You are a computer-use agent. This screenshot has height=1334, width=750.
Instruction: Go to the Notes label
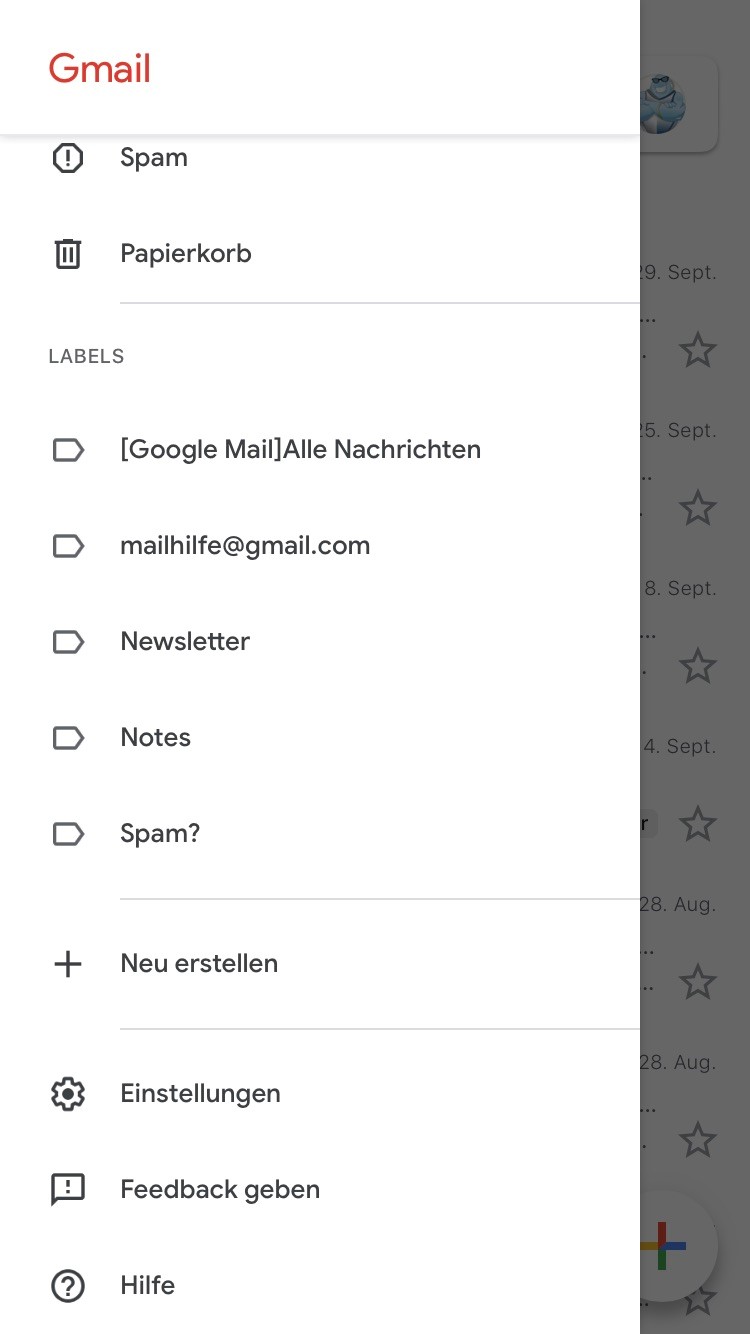point(320,738)
